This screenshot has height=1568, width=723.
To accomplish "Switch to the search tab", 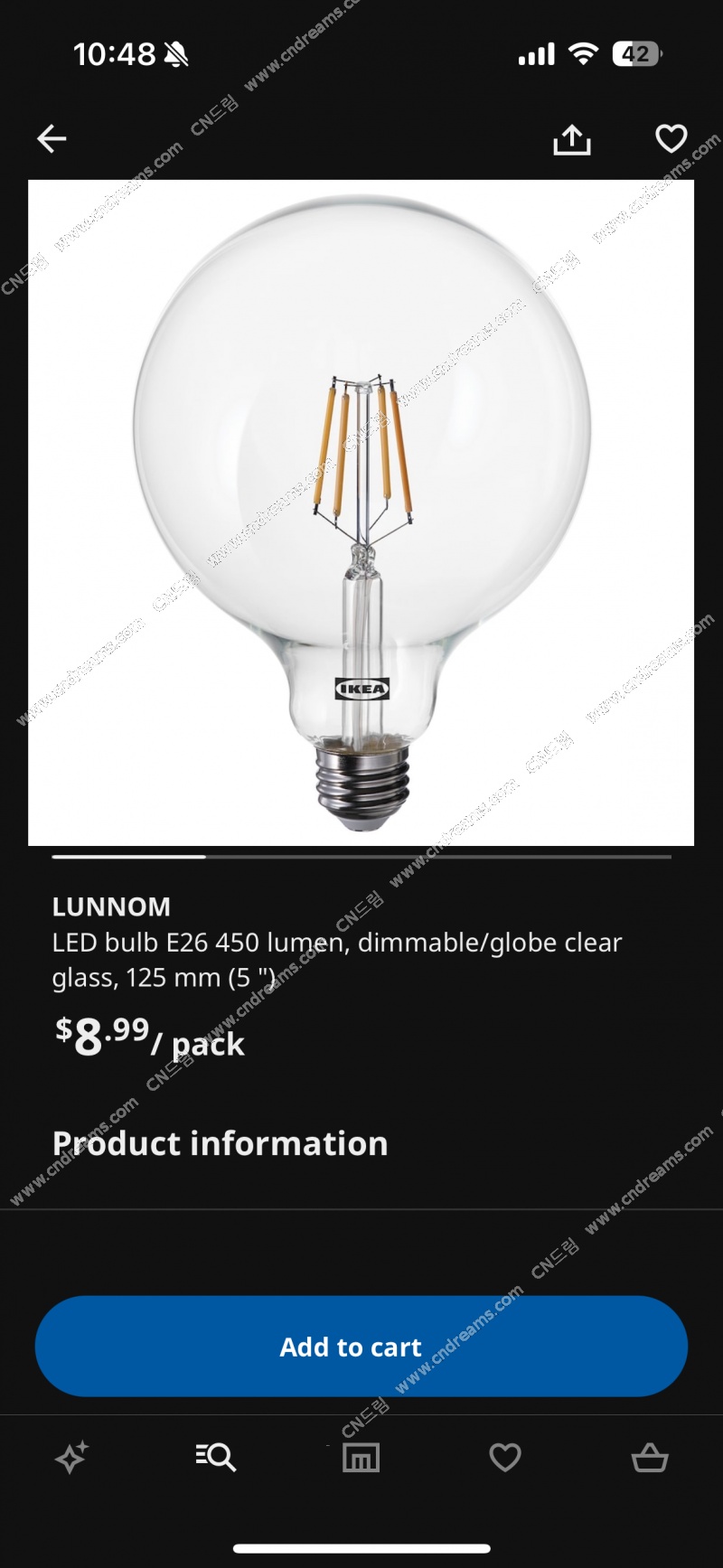I will [216, 1457].
